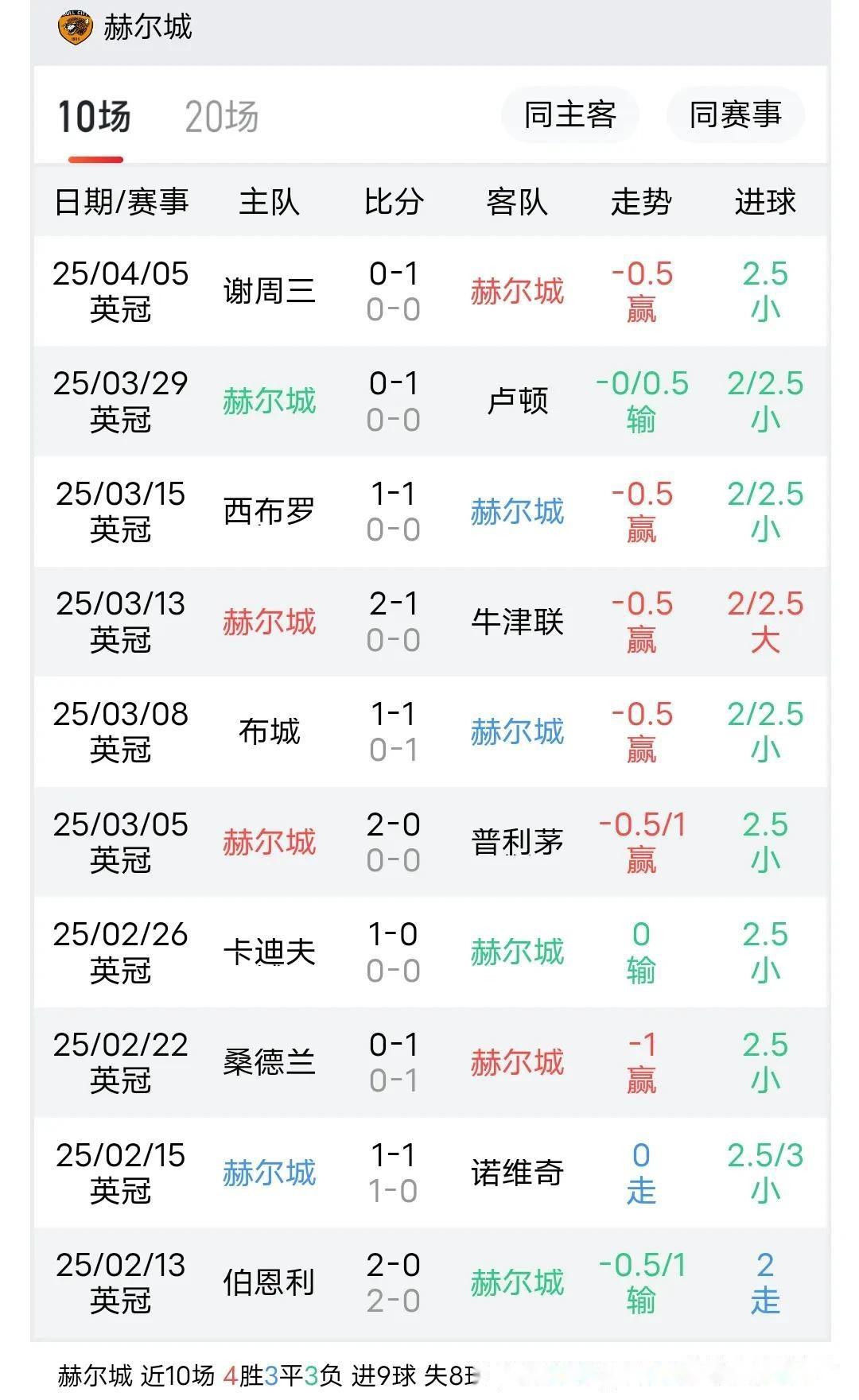Enable the 同赛事 filter
The width and height of the screenshot is (859, 1400).
733,115
